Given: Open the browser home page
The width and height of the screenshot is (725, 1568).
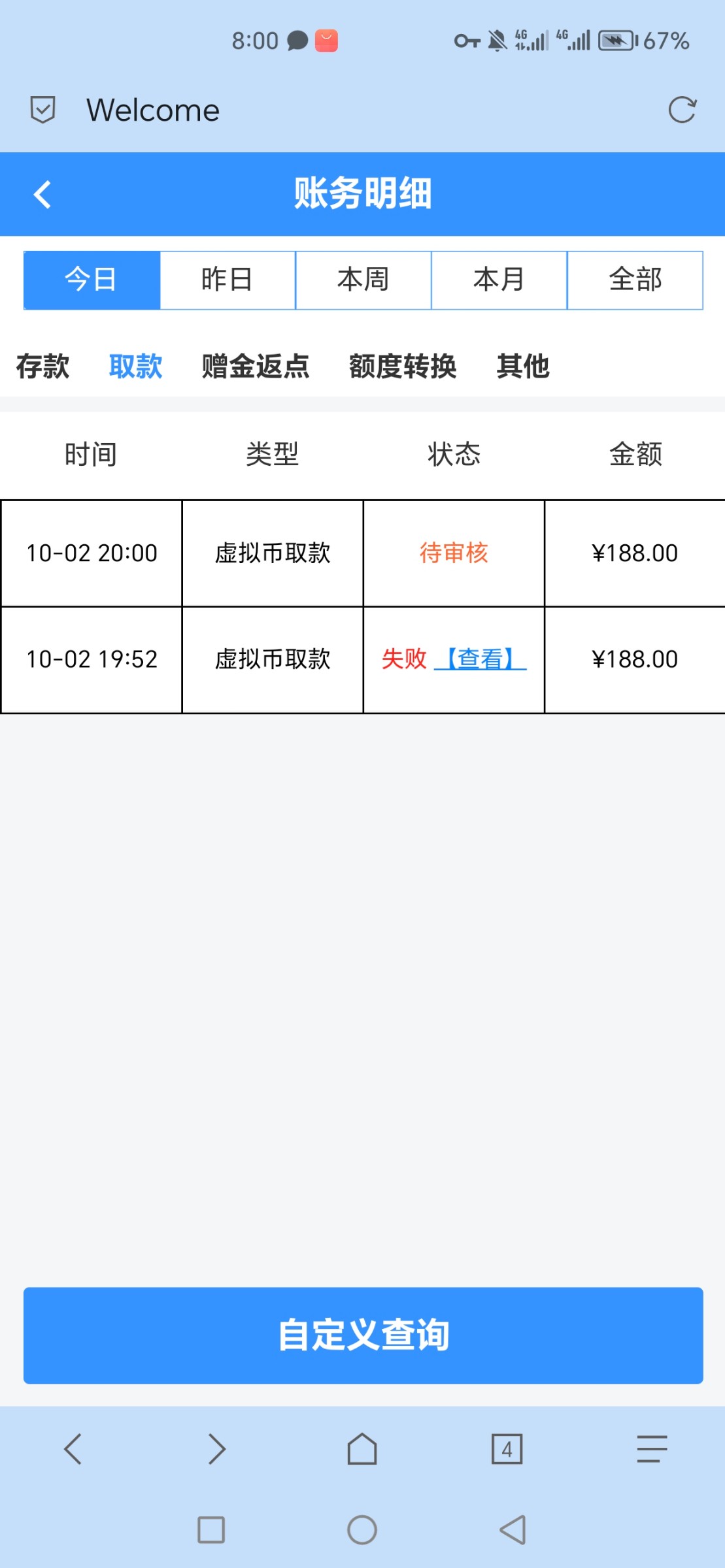Looking at the screenshot, I should (x=362, y=1448).
